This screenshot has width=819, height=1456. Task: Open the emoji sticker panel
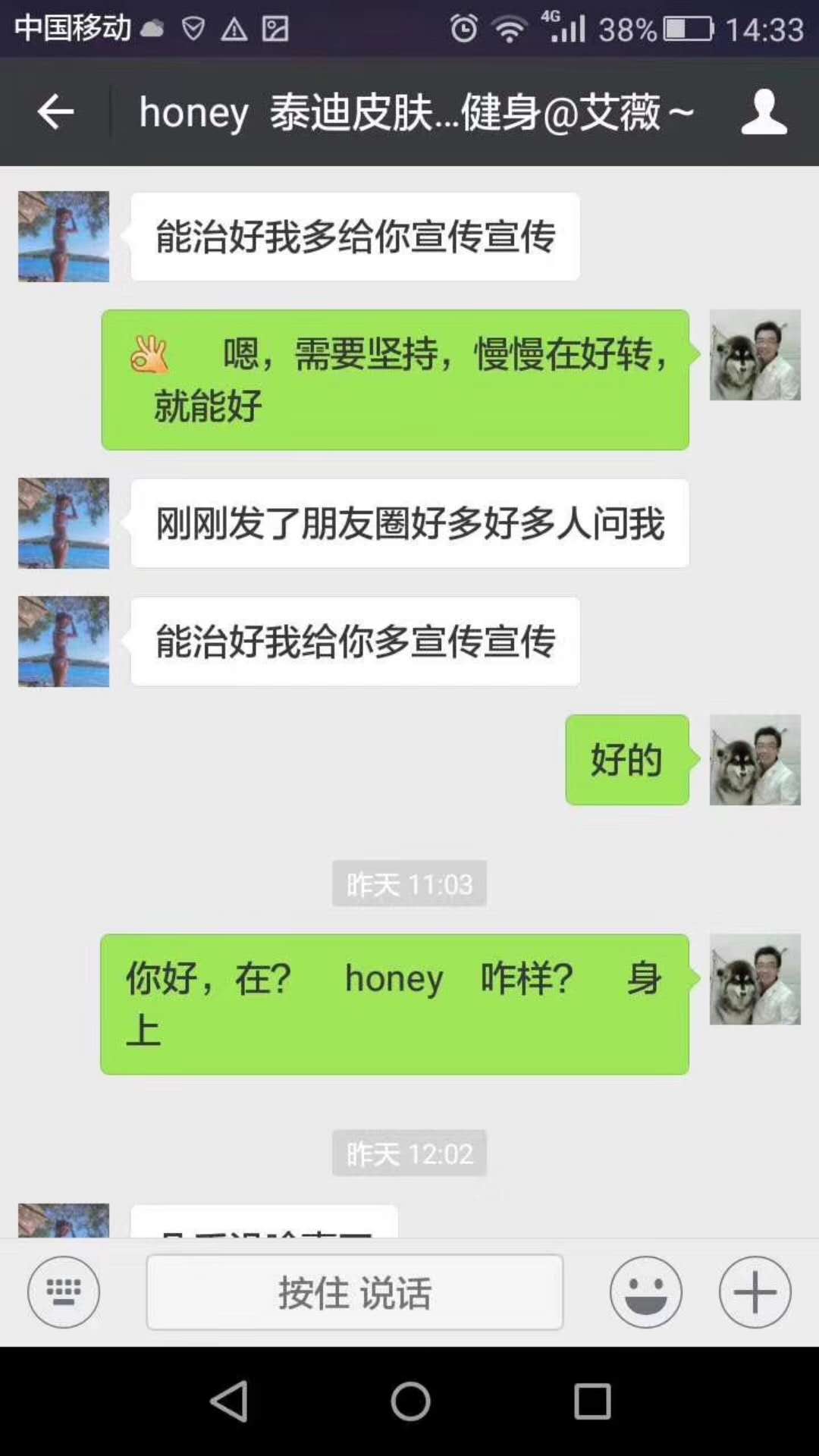tap(645, 1291)
